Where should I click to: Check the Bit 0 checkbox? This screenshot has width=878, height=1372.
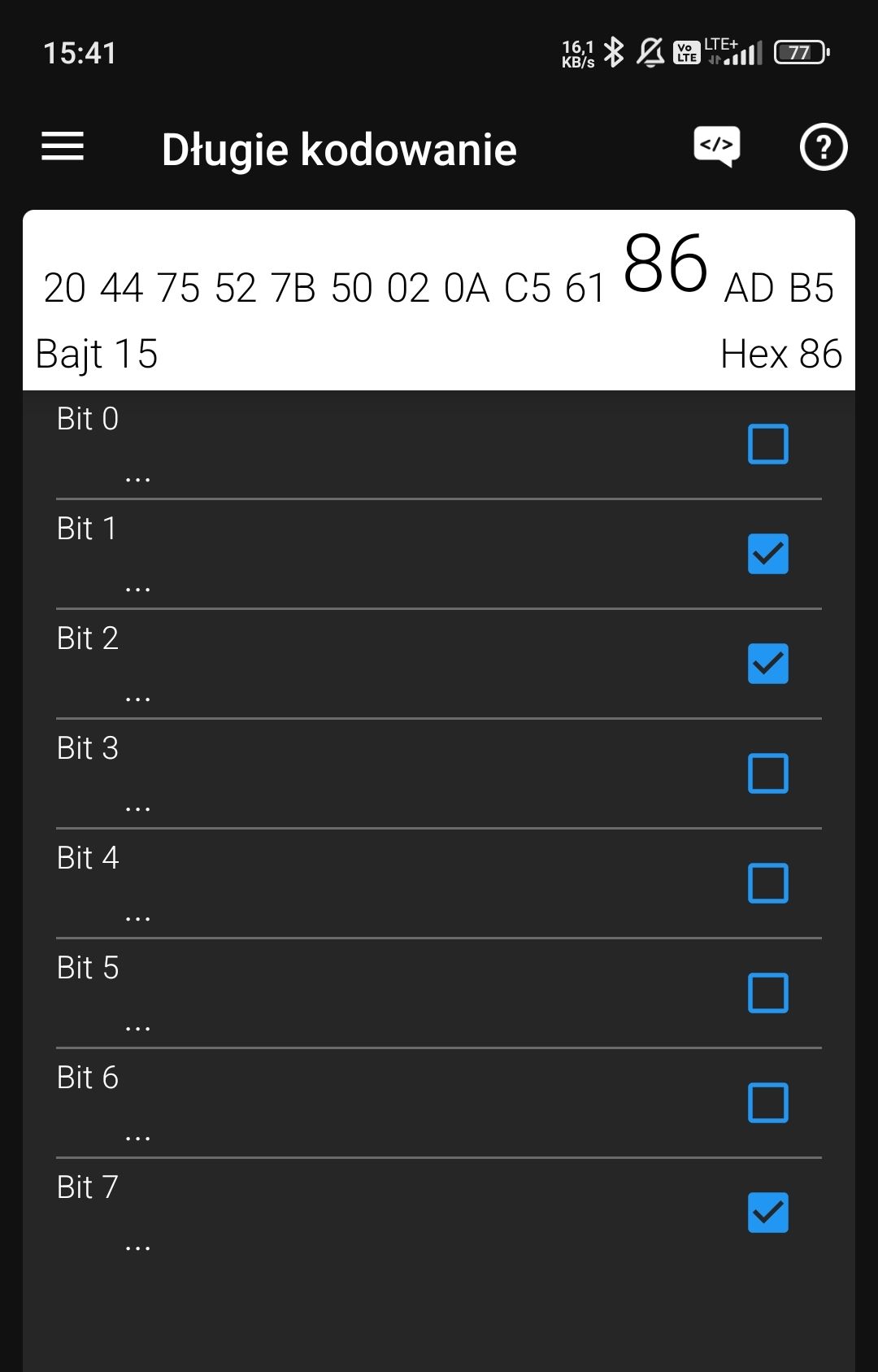(767, 444)
